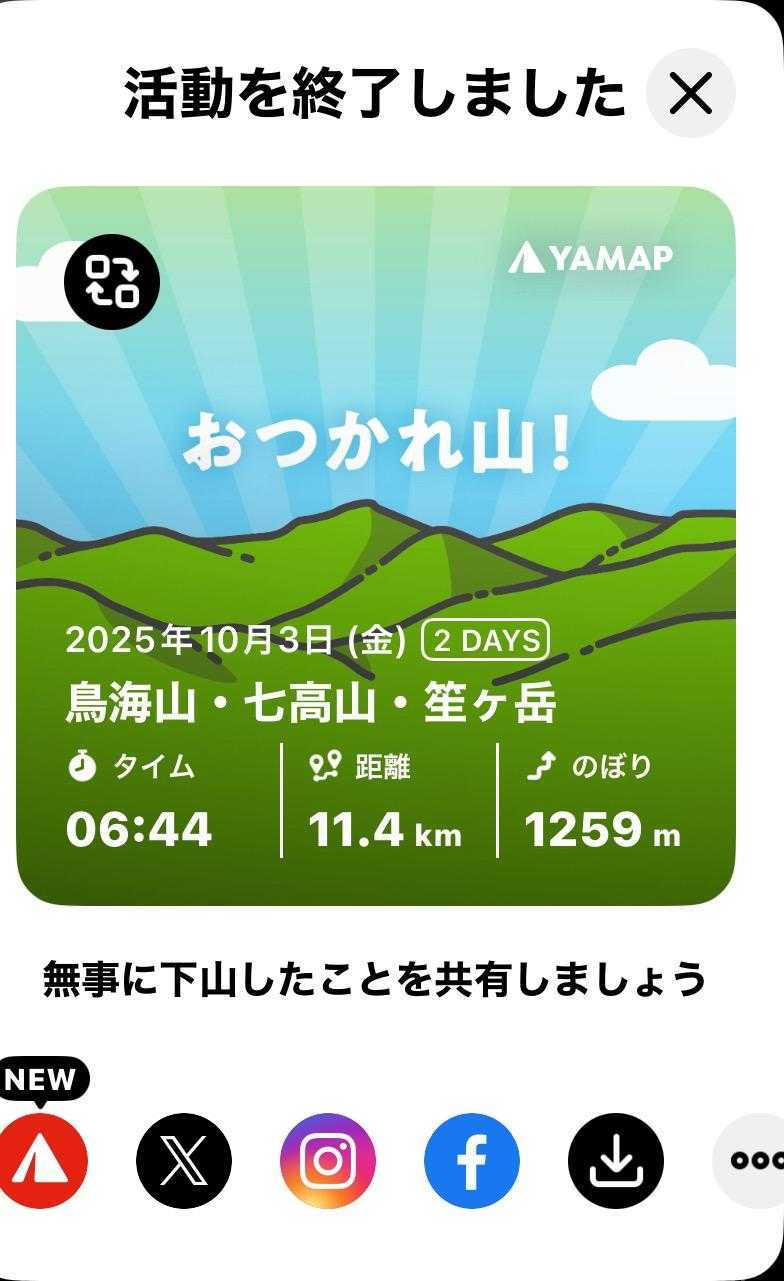Share the activity on Facebook

(x=472, y=1161)
